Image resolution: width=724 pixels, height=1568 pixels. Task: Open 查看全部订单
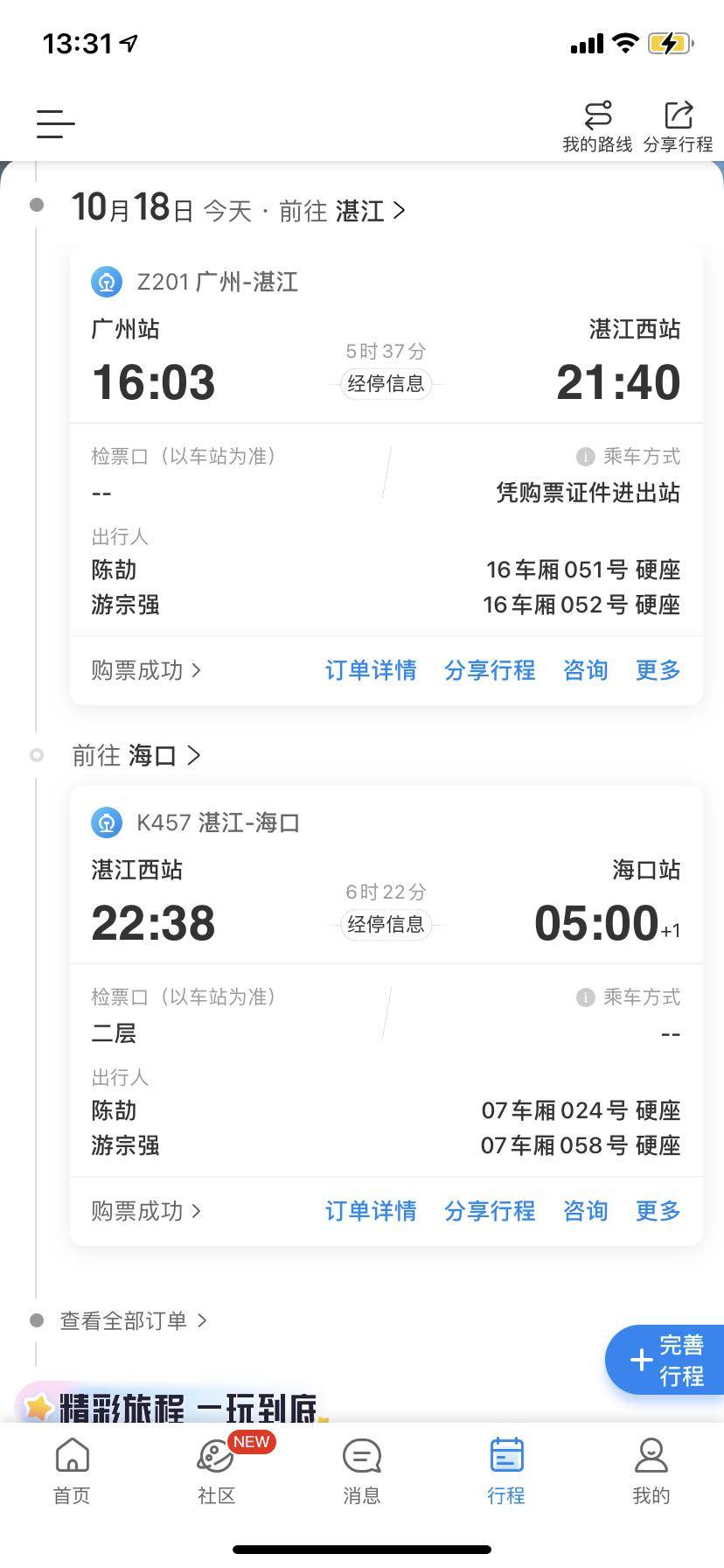pyautogui.click(x=133, y=1320)
